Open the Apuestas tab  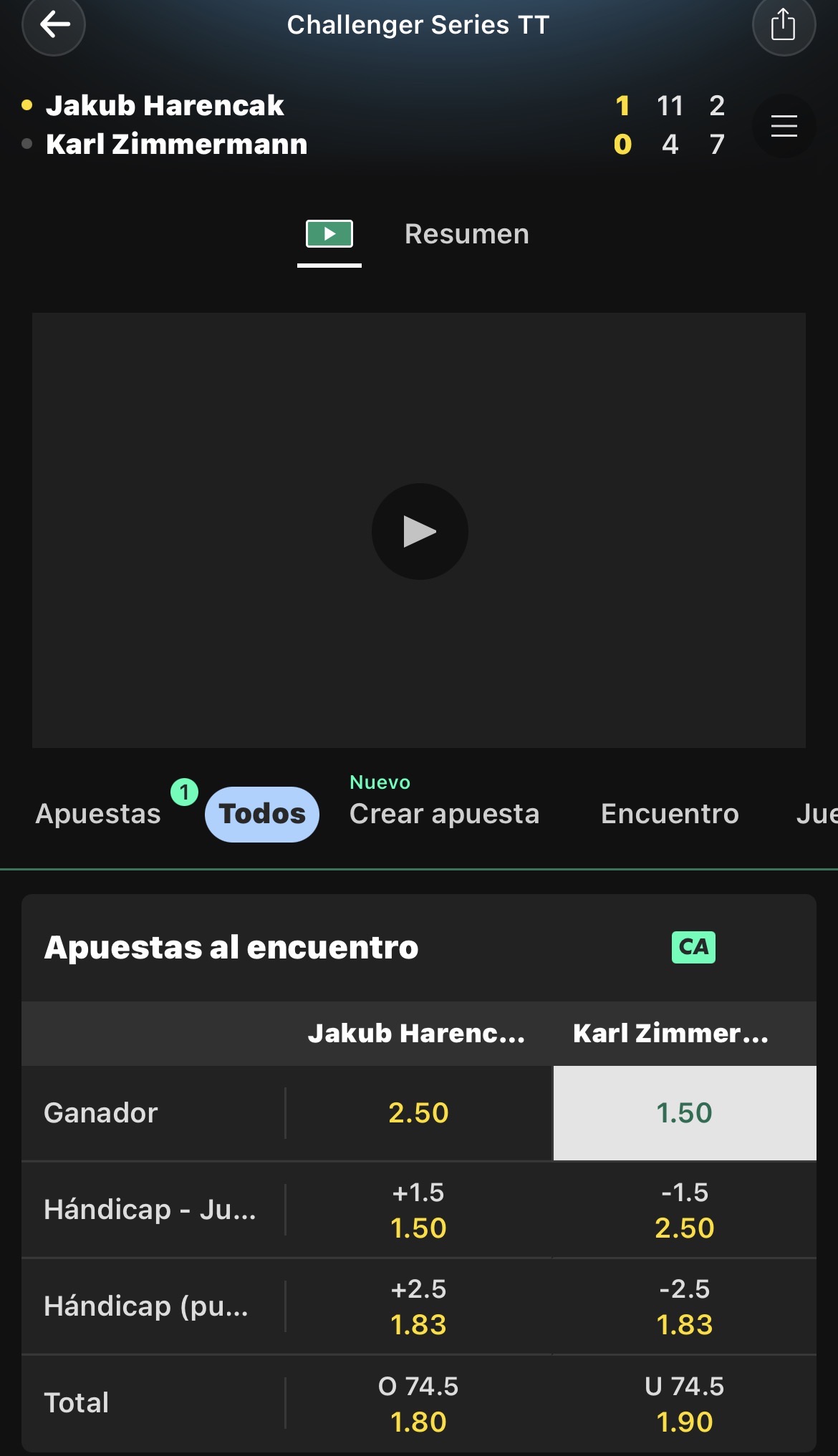[98, 814]
